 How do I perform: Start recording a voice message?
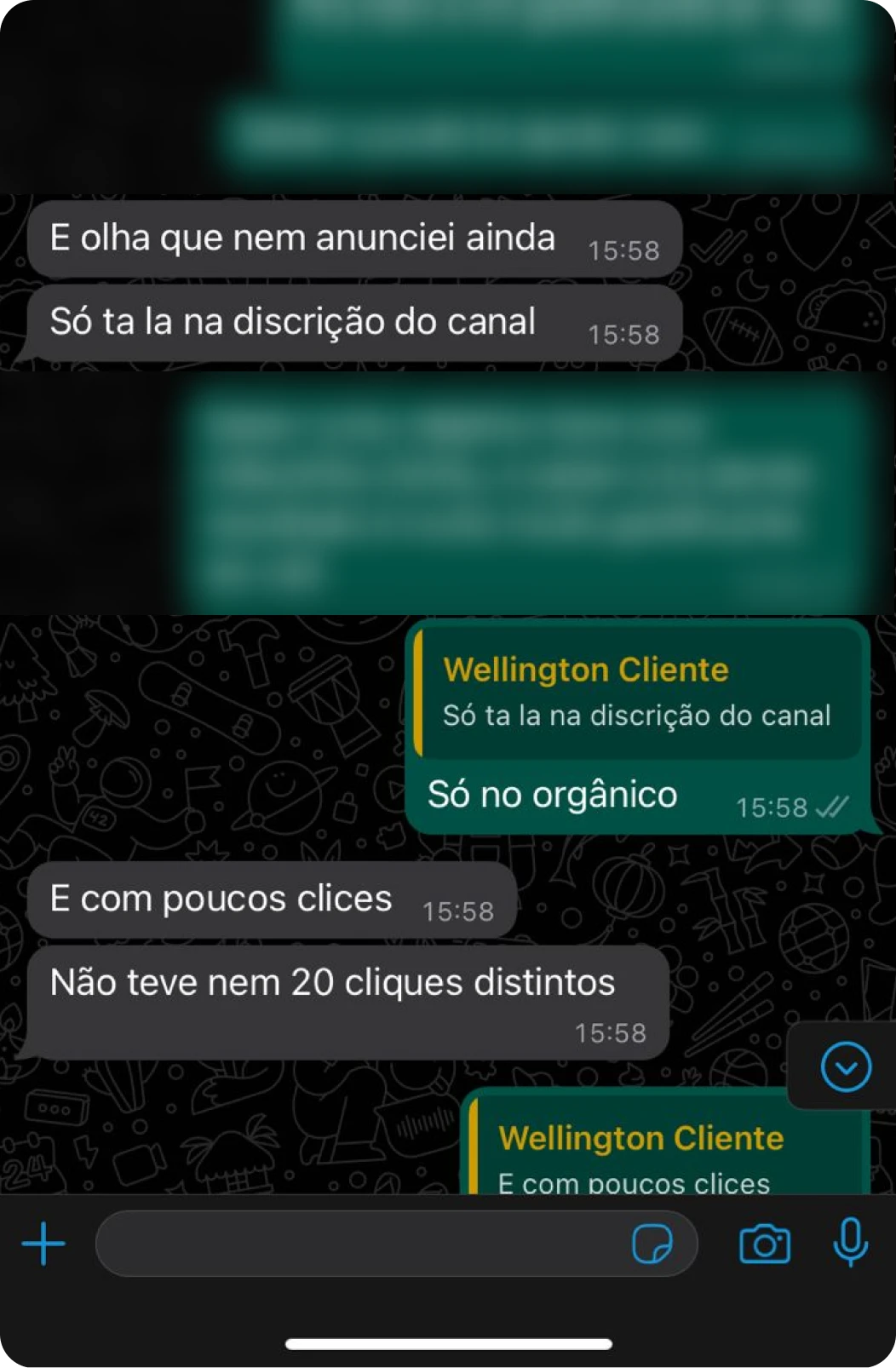[850, 1243]
